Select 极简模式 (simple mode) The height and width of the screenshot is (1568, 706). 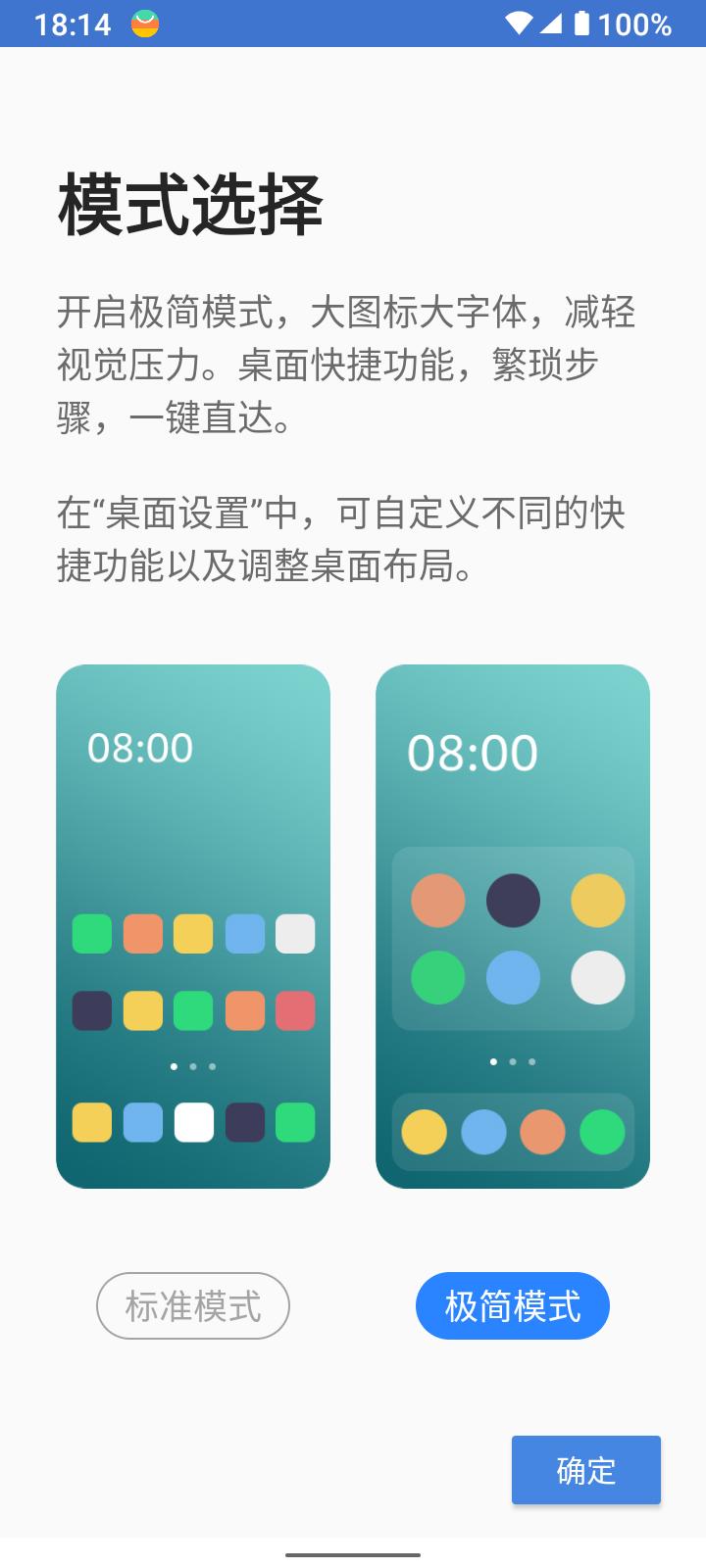(x=512, y=1305)
